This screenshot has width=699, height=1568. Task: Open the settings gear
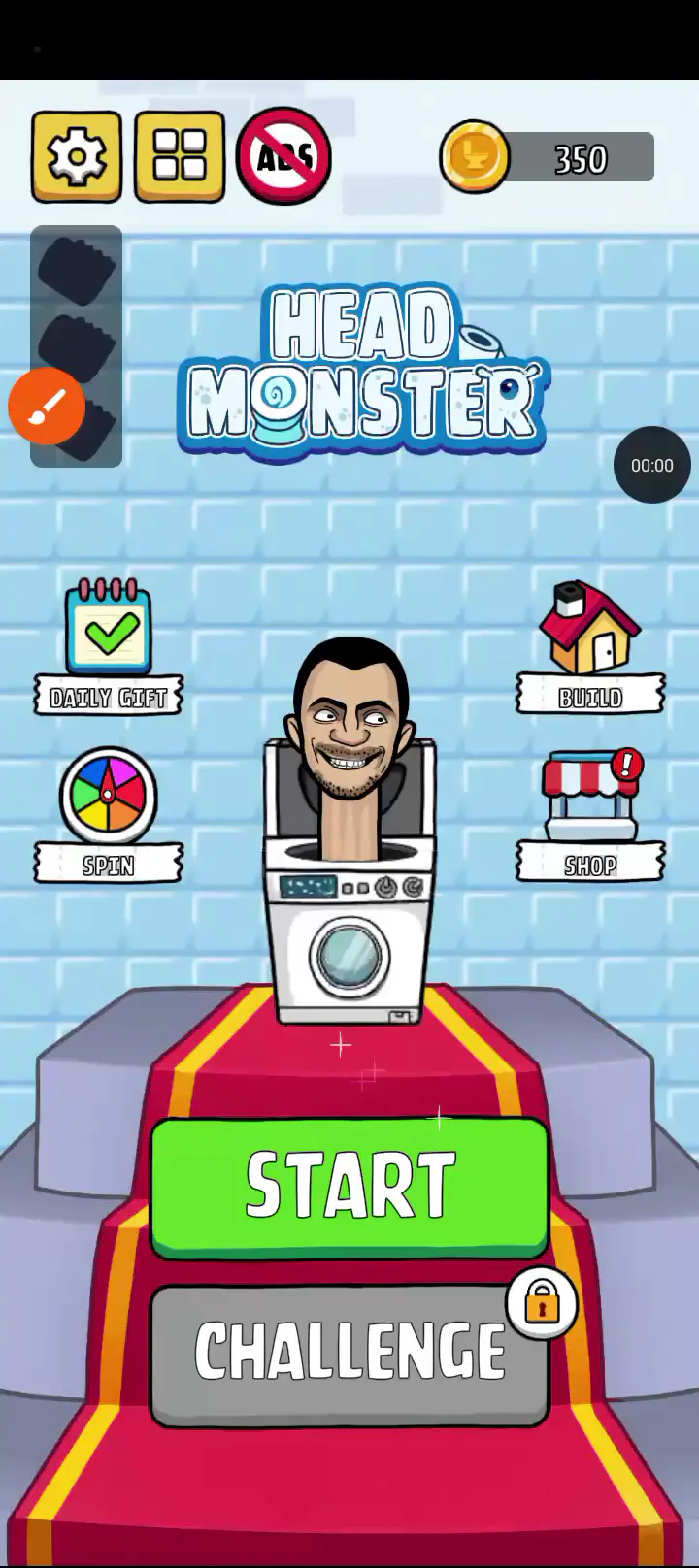[x=77, y=156]
